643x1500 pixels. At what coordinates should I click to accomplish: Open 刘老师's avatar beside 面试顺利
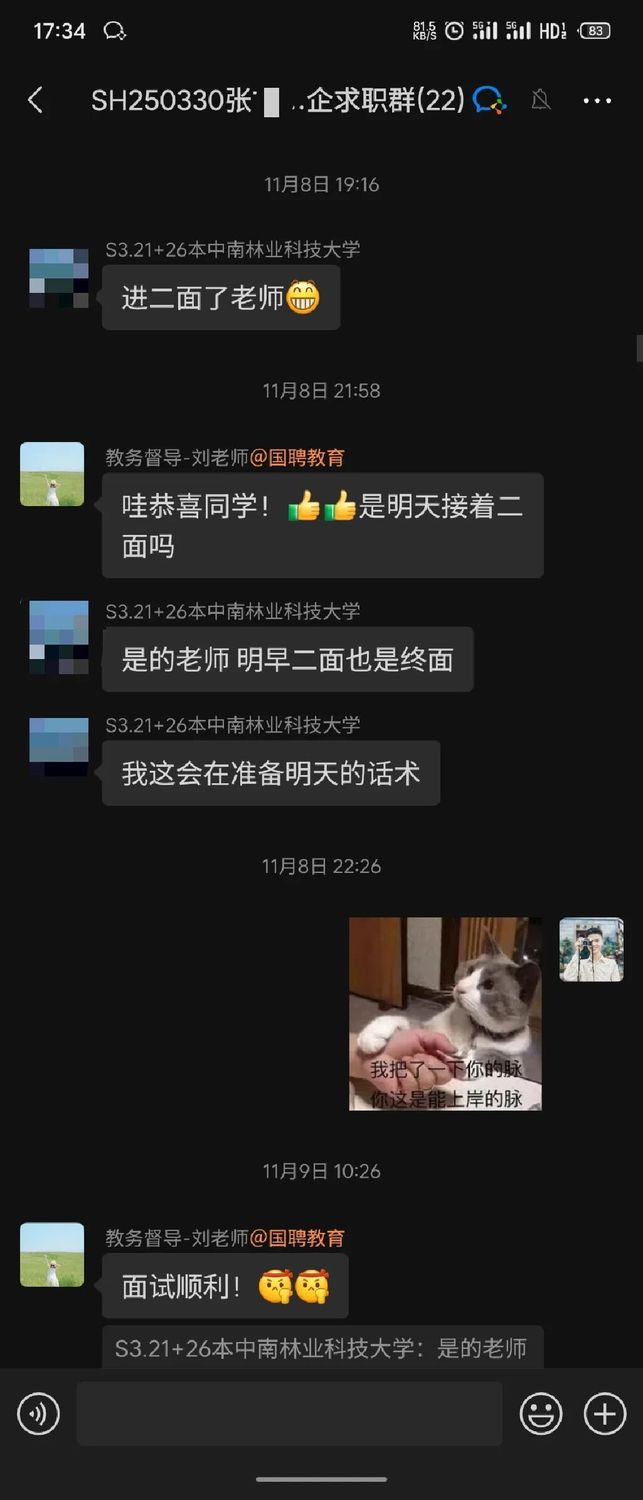[52, 1254]
